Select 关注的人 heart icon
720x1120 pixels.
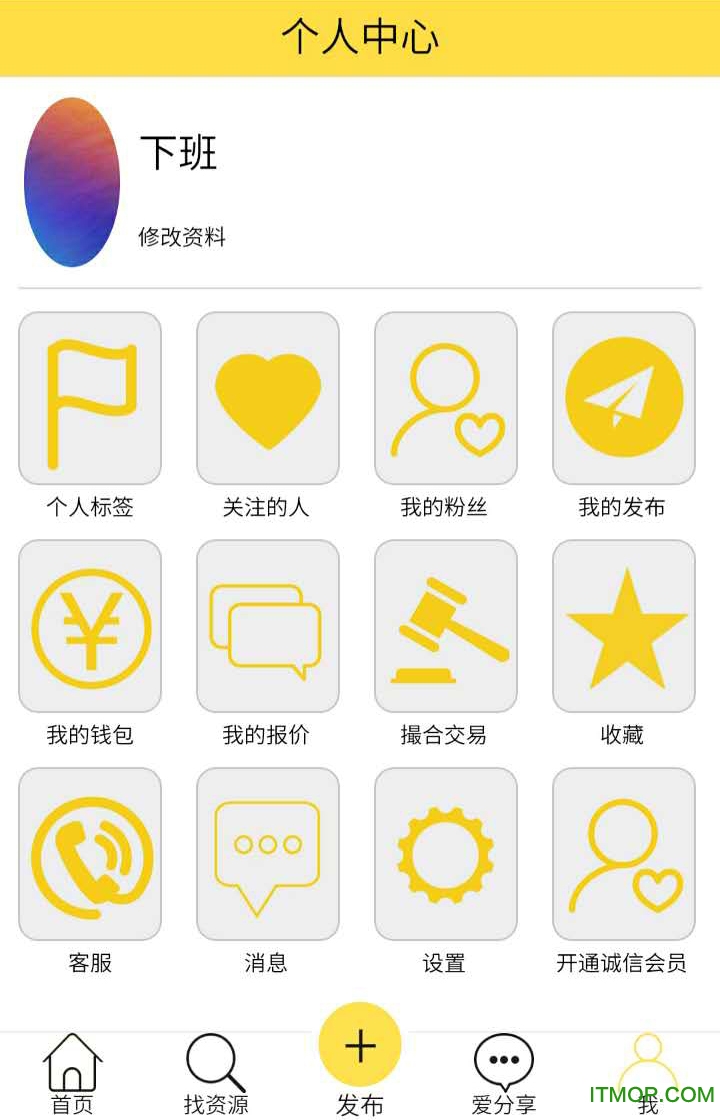[x=267, y=397]
